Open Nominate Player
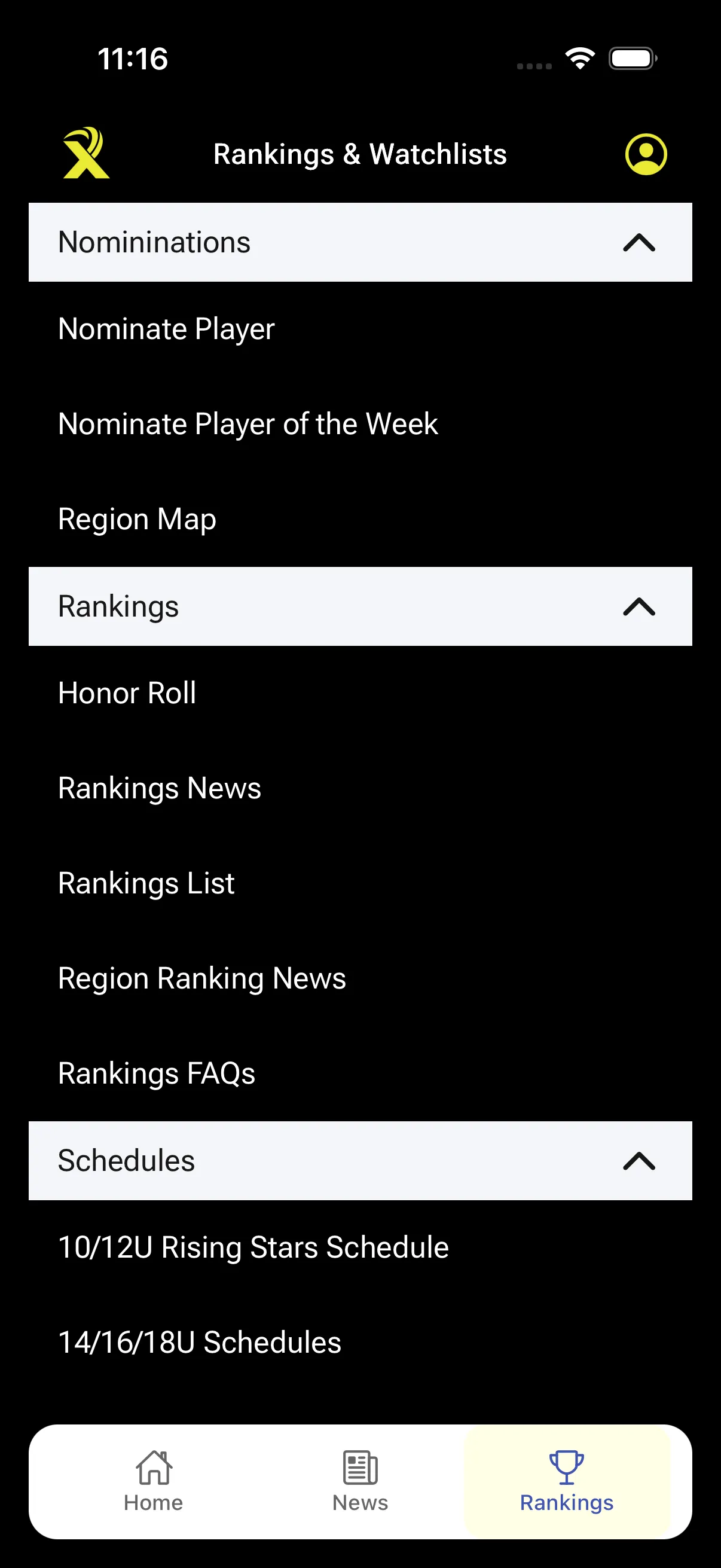Screen dimensions: 721x1568 tap(166, 329)
